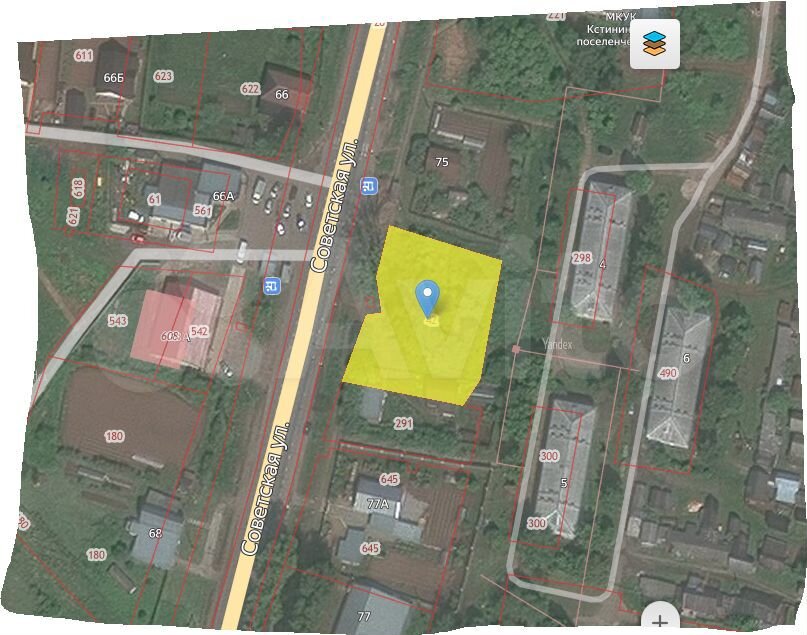Open the map layers selector

654,43
